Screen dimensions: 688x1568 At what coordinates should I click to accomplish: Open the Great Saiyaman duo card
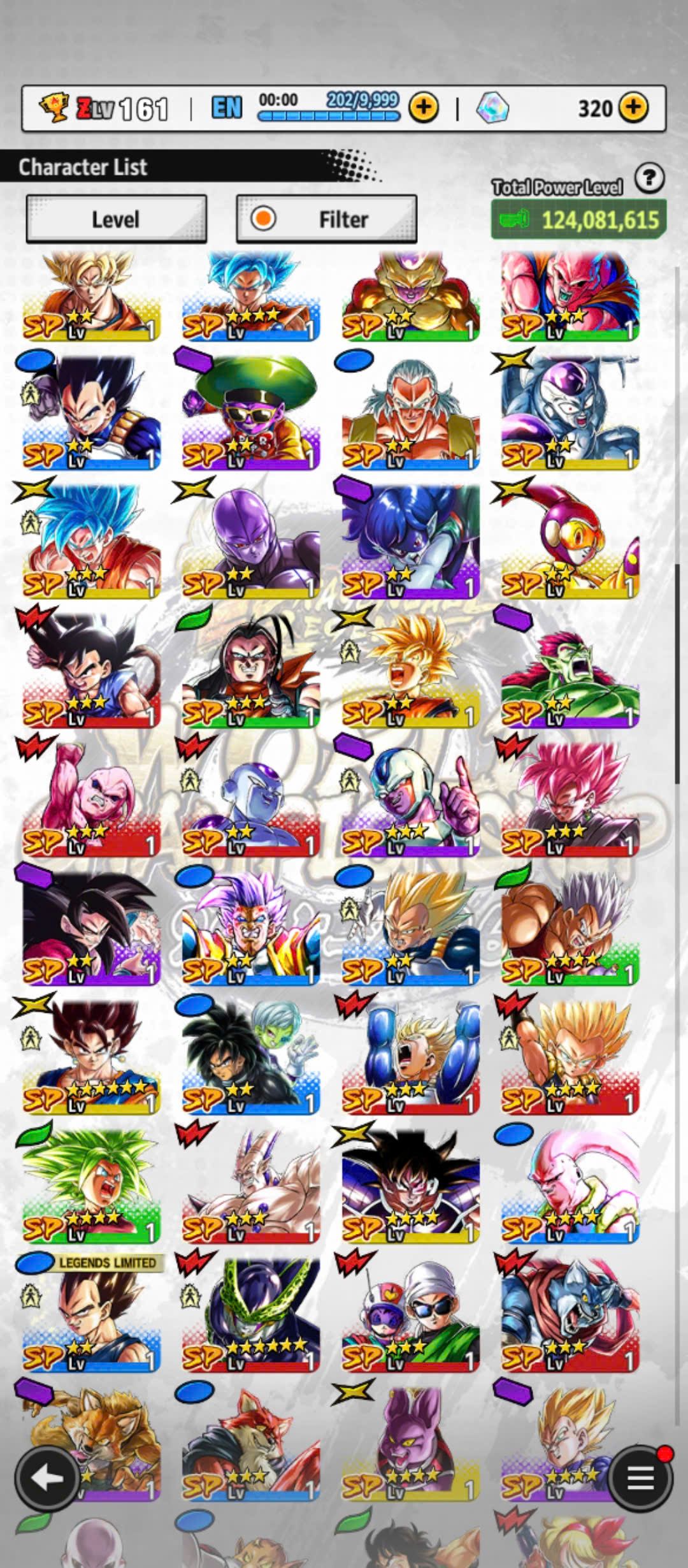coord(410,1314)
